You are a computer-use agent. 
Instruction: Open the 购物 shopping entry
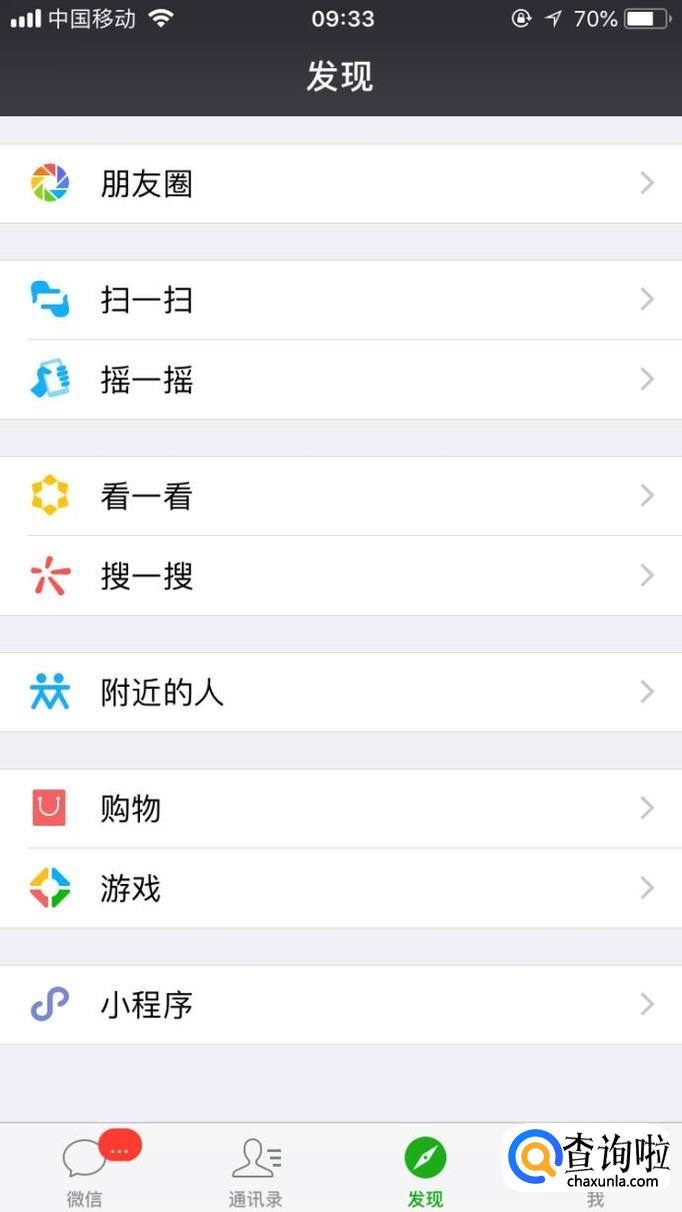click(340, 808)
